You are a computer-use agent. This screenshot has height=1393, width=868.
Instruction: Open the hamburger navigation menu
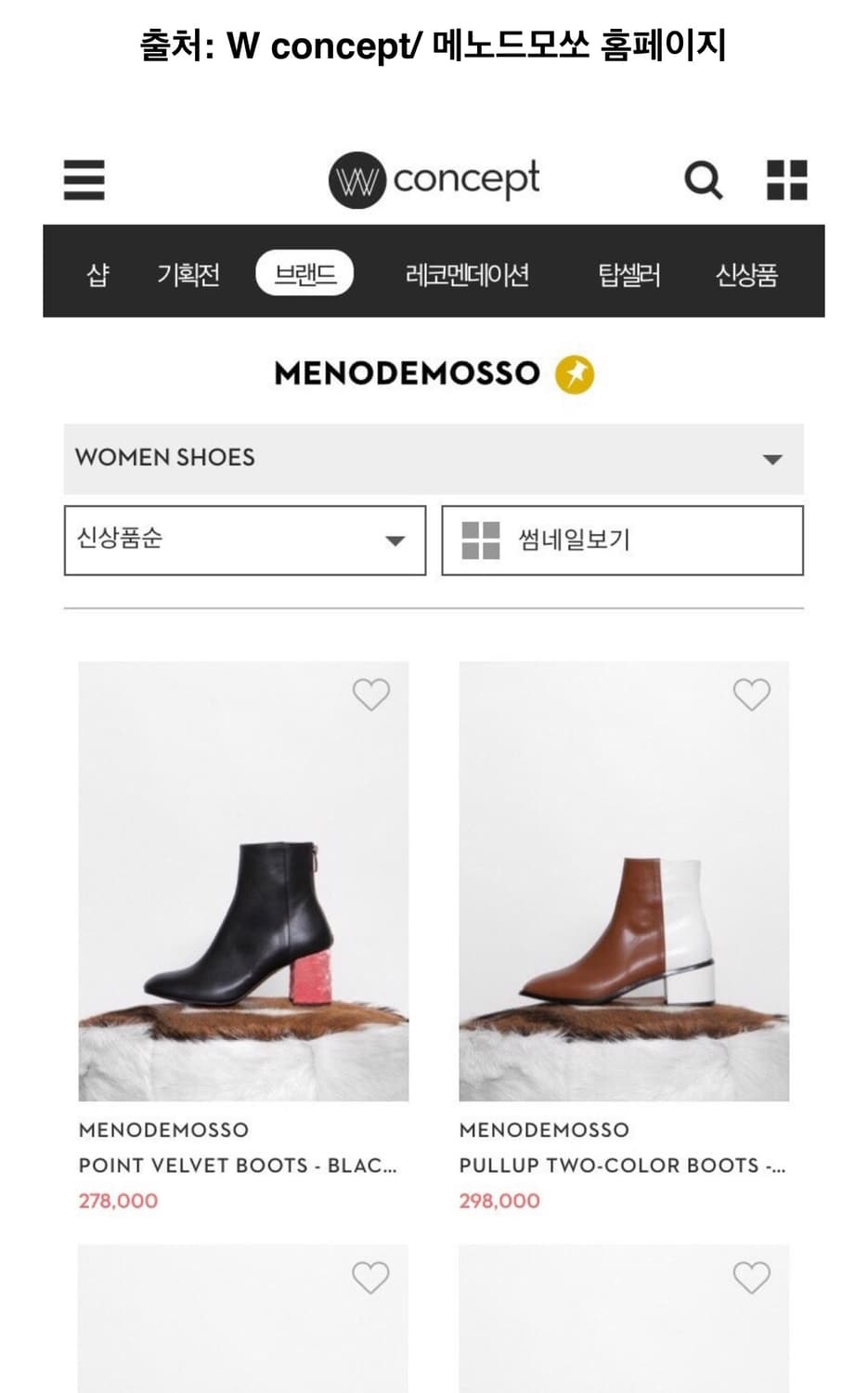(x=83, y=182)
